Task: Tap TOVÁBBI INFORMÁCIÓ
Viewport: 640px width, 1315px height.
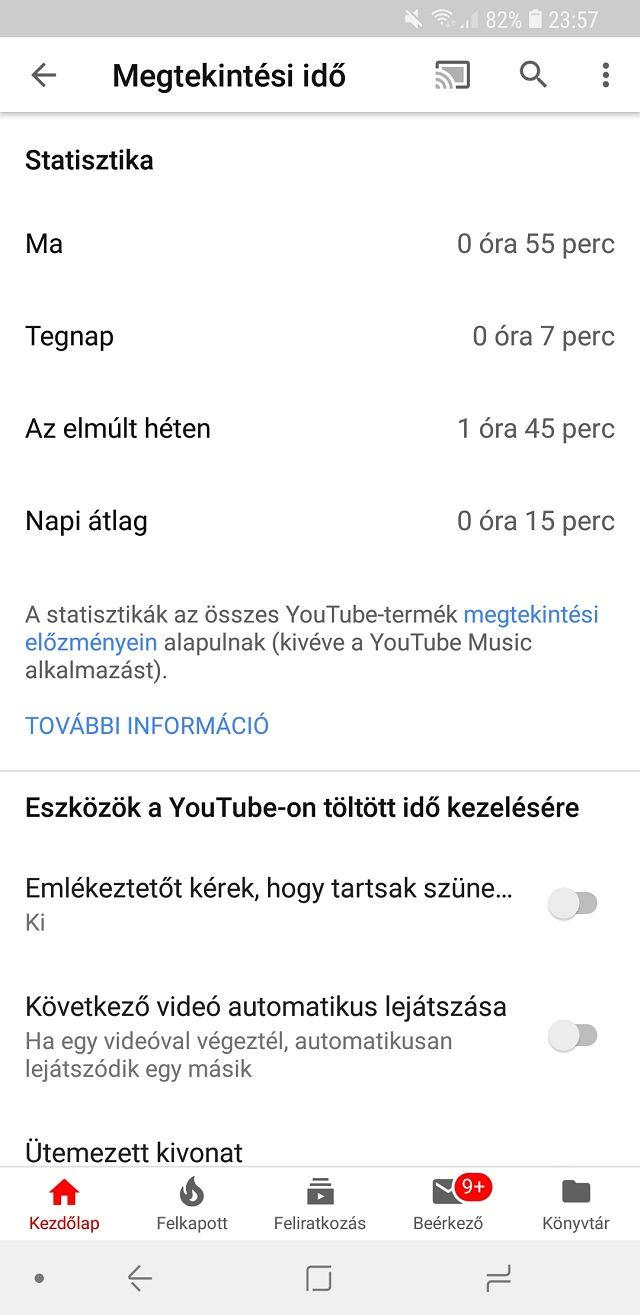Action: point(147,725)
